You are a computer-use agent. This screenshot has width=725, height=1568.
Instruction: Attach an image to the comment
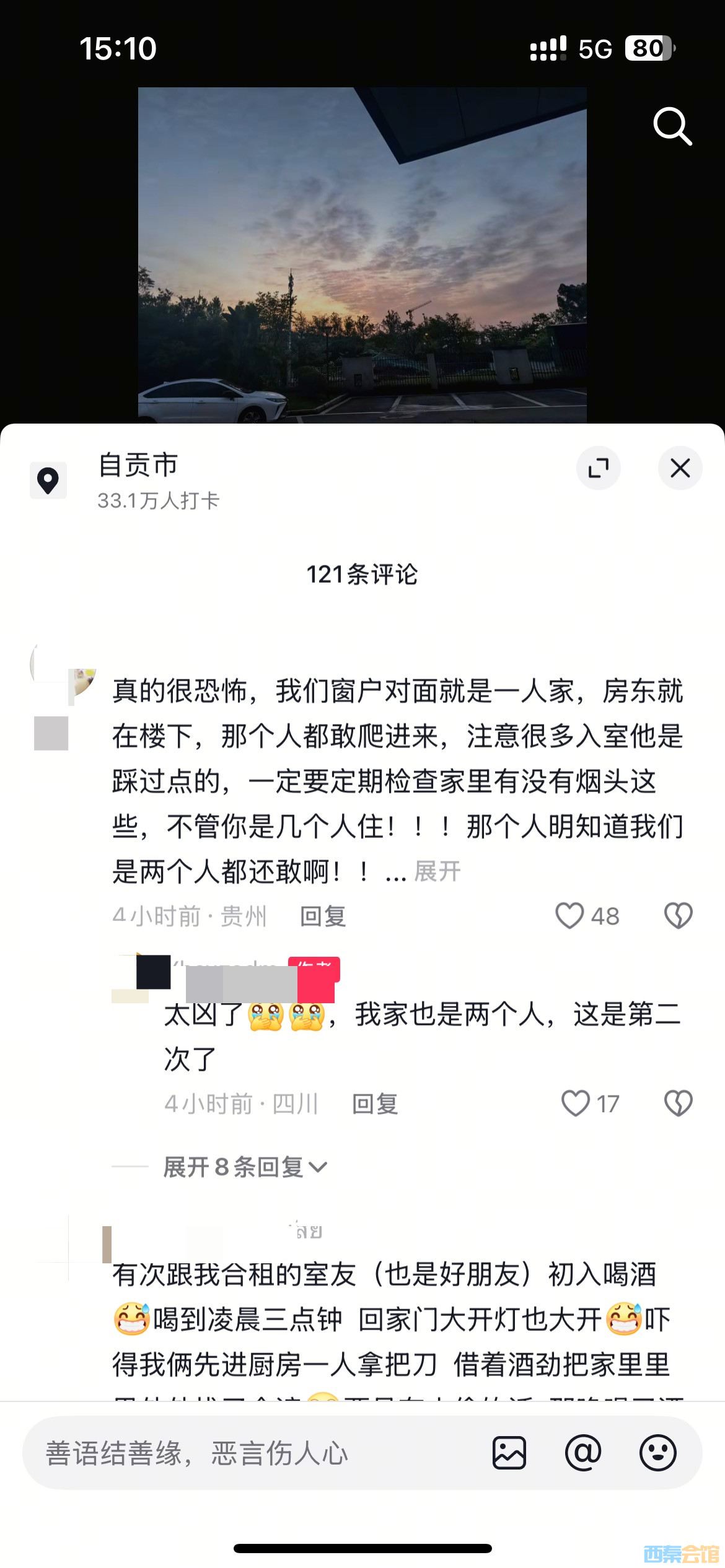coord(509,1453)
